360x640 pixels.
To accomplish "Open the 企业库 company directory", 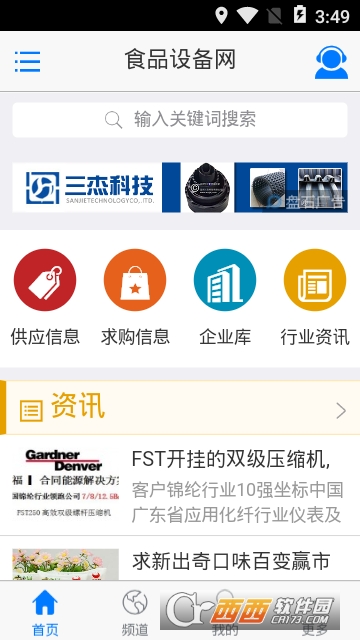I will 225,298.
